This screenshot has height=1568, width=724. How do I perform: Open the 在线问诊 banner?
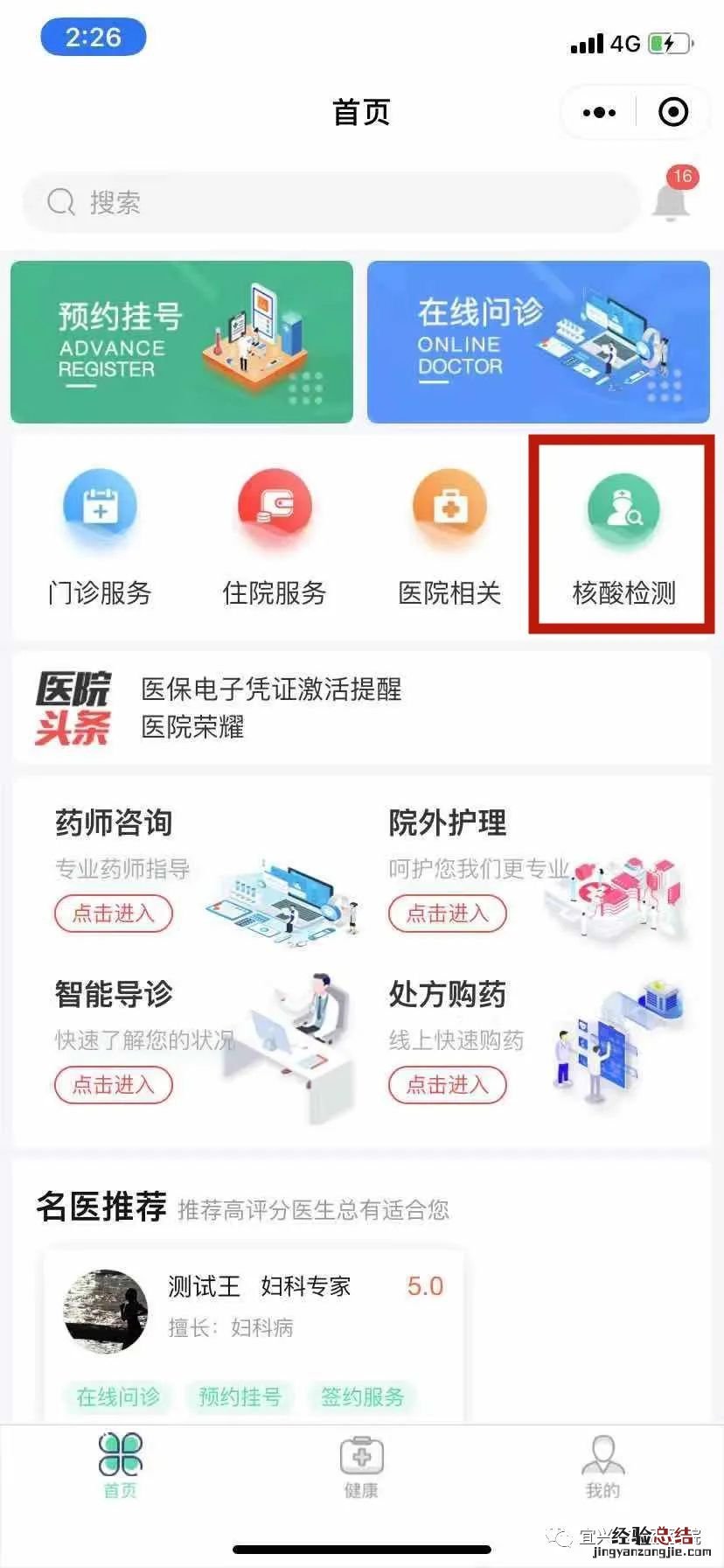538,342
